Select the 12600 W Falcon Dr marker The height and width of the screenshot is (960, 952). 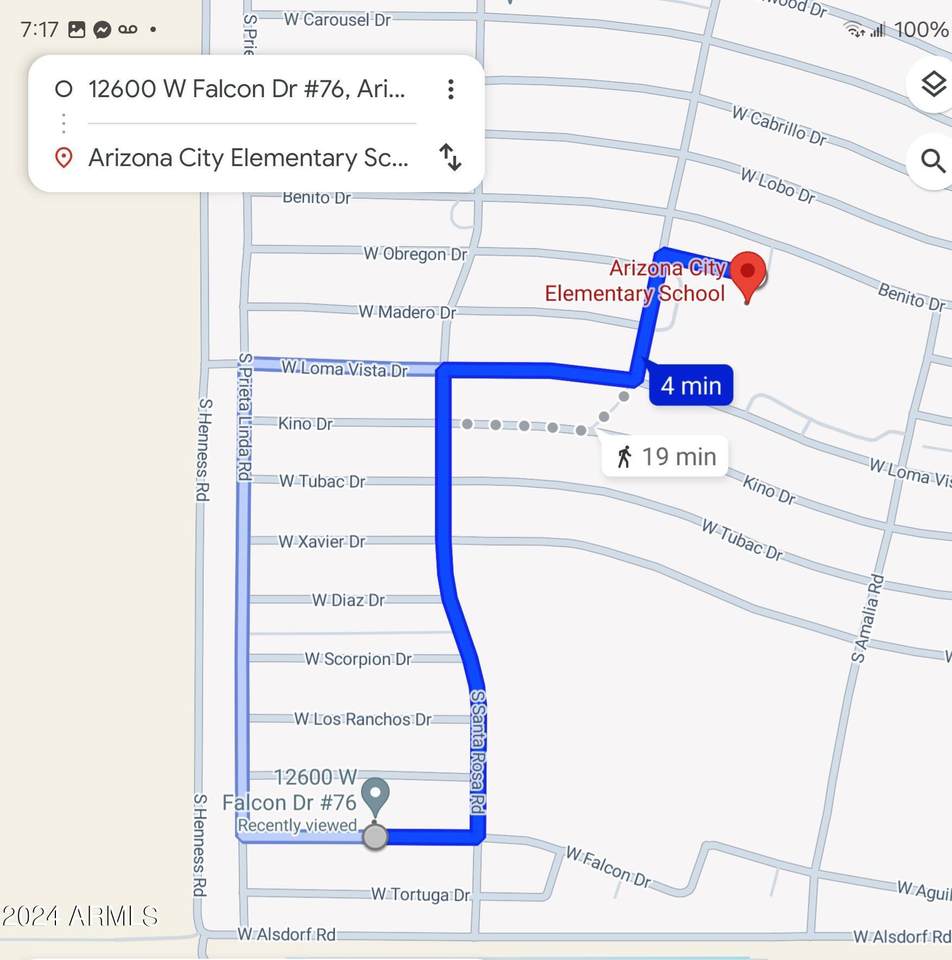coord(375,799)
